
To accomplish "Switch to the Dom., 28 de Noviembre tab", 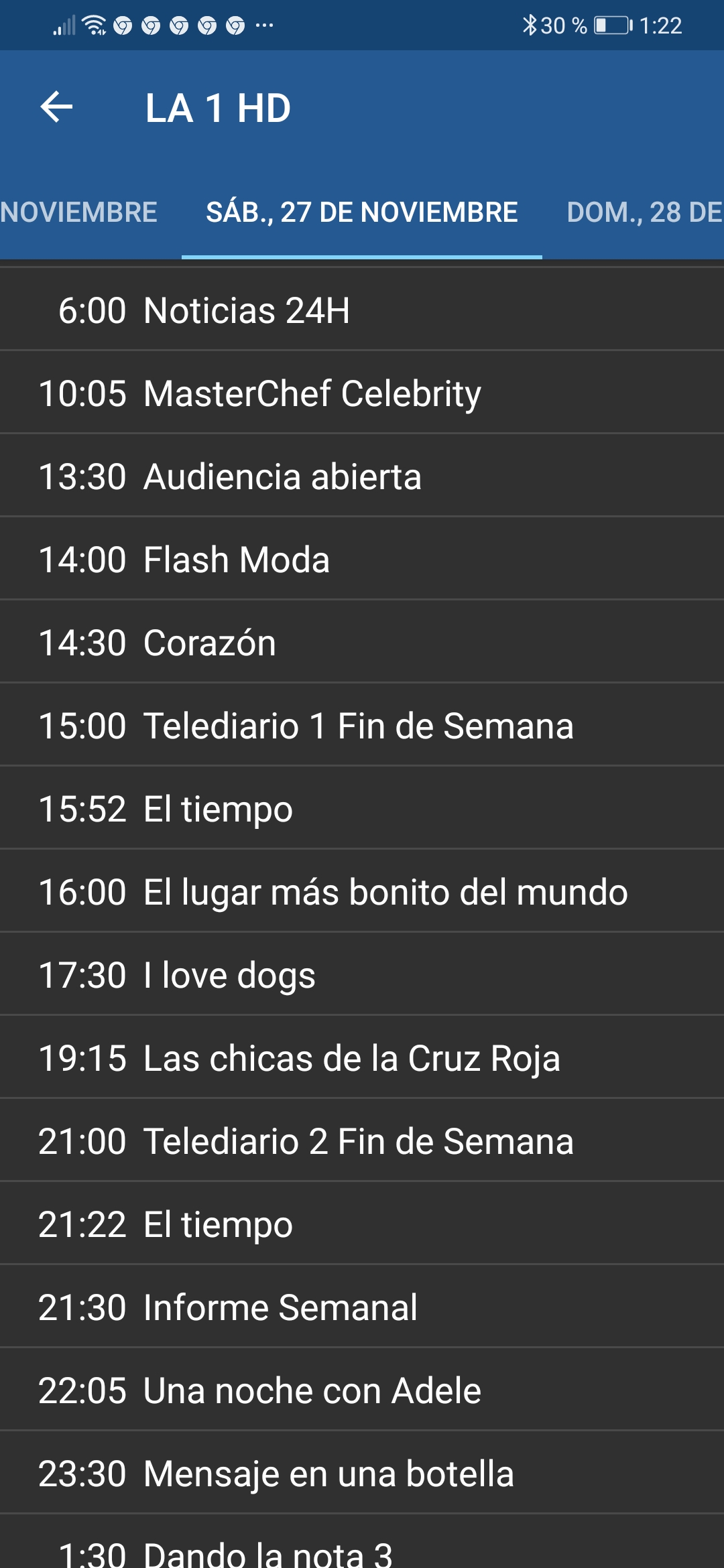I will click(x=644, y=212).
